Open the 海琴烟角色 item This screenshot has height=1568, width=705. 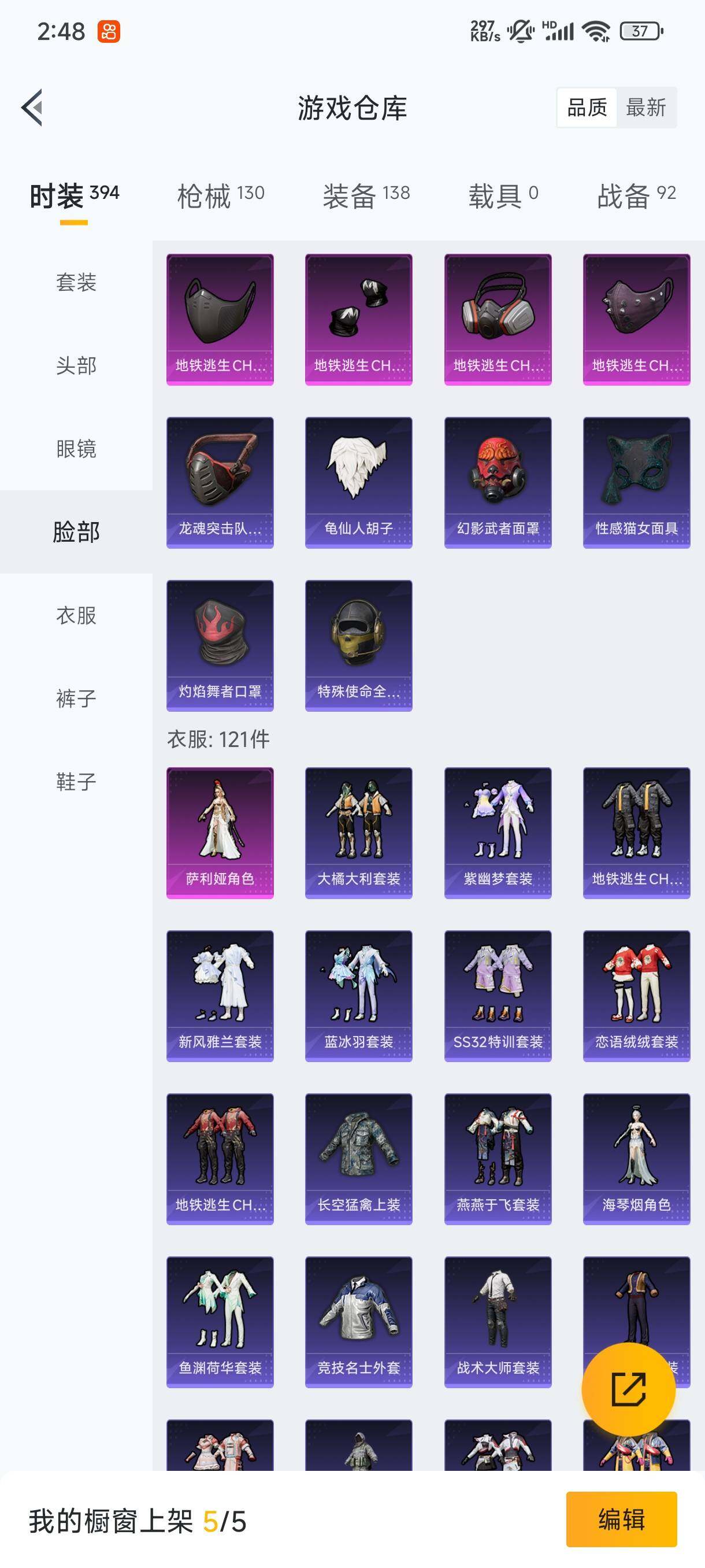point(636,1159)
